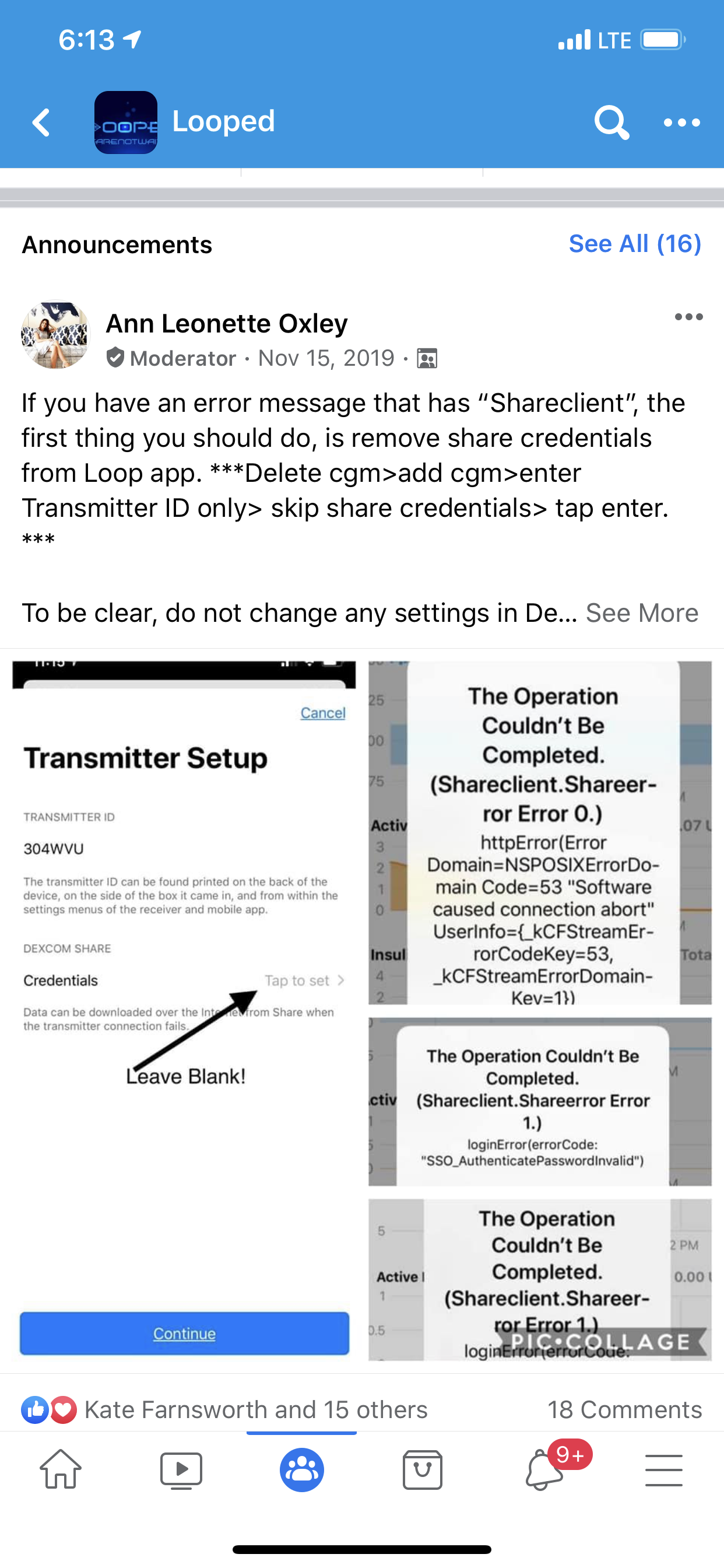
Task: Go back from the Looped group
Action: [x=41, y=123]
